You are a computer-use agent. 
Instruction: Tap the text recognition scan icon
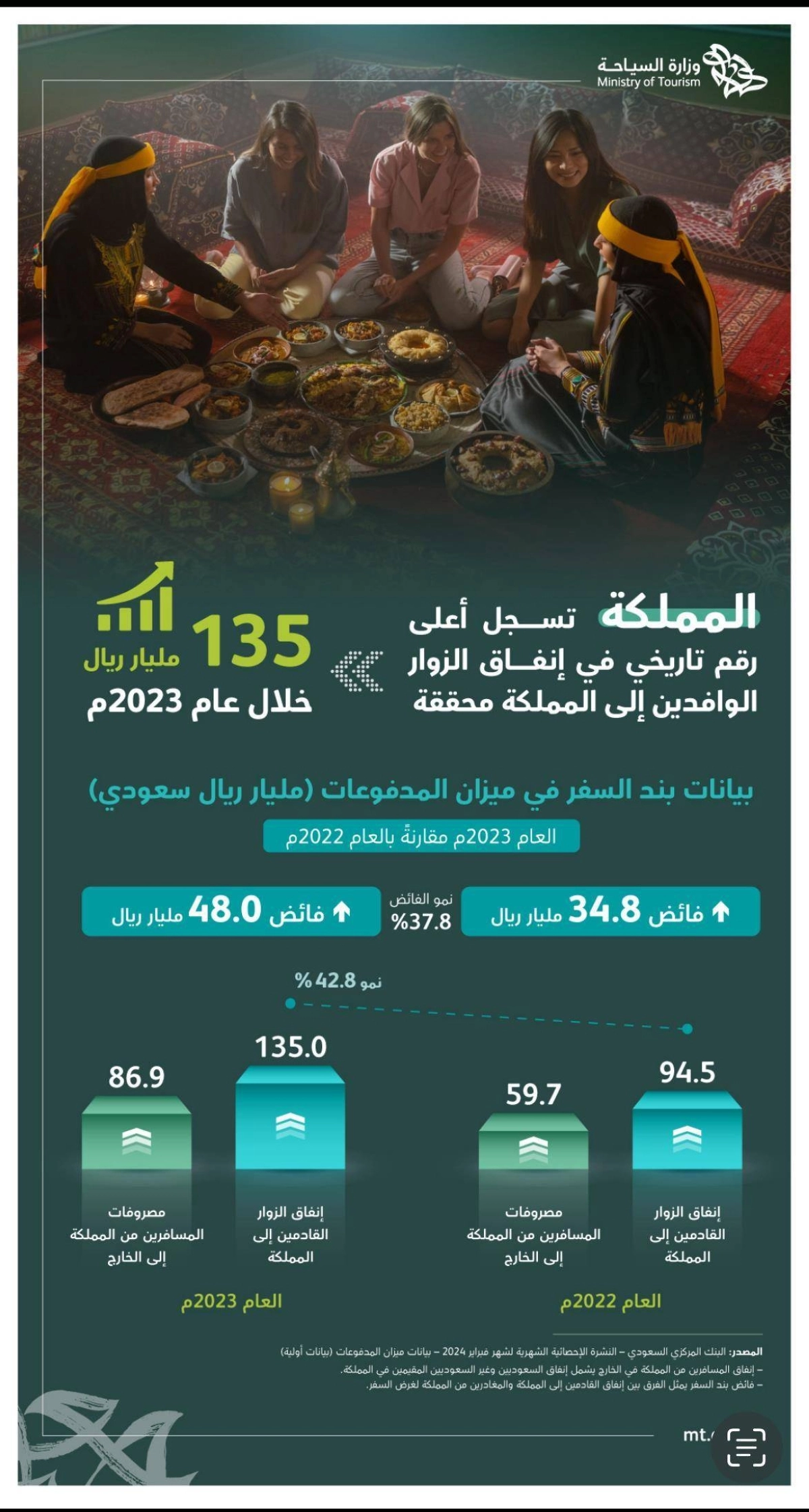pos(746,1447)
